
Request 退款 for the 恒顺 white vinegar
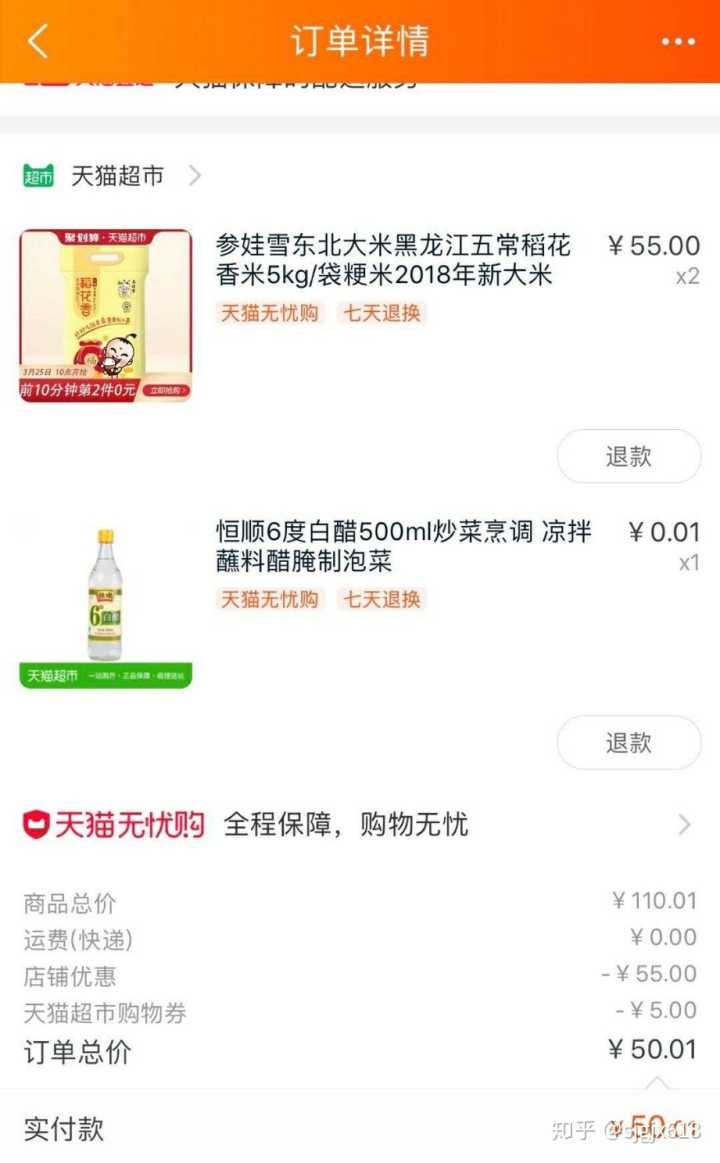click(628, 743)
